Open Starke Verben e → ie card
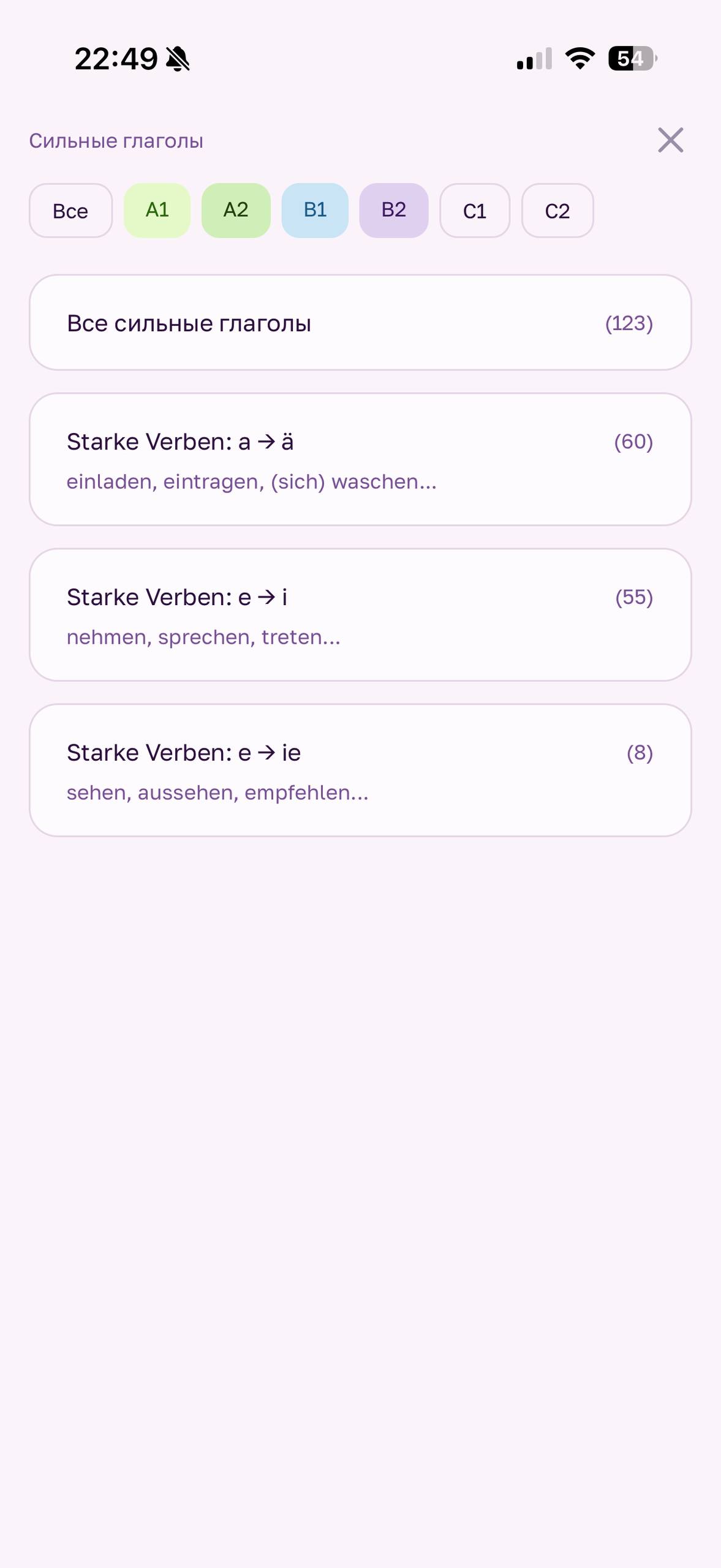The image size is (721, 1568). [x=360, y=771]
